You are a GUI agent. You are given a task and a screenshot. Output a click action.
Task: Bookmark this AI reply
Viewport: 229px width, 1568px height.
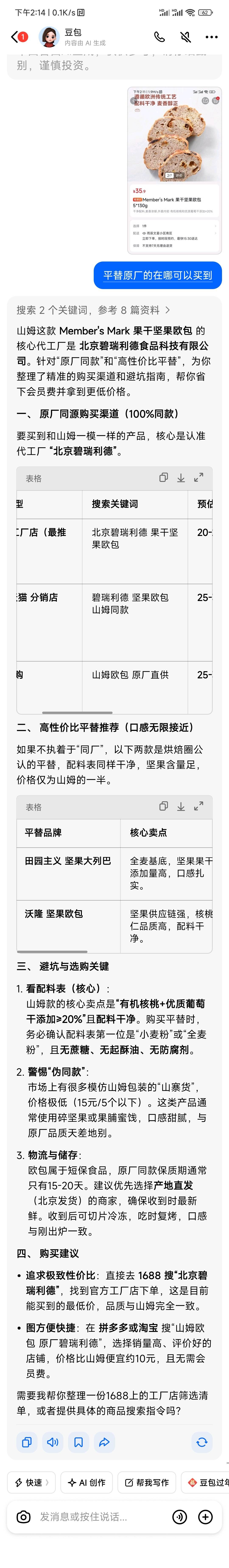click(x=79, y=1442)
